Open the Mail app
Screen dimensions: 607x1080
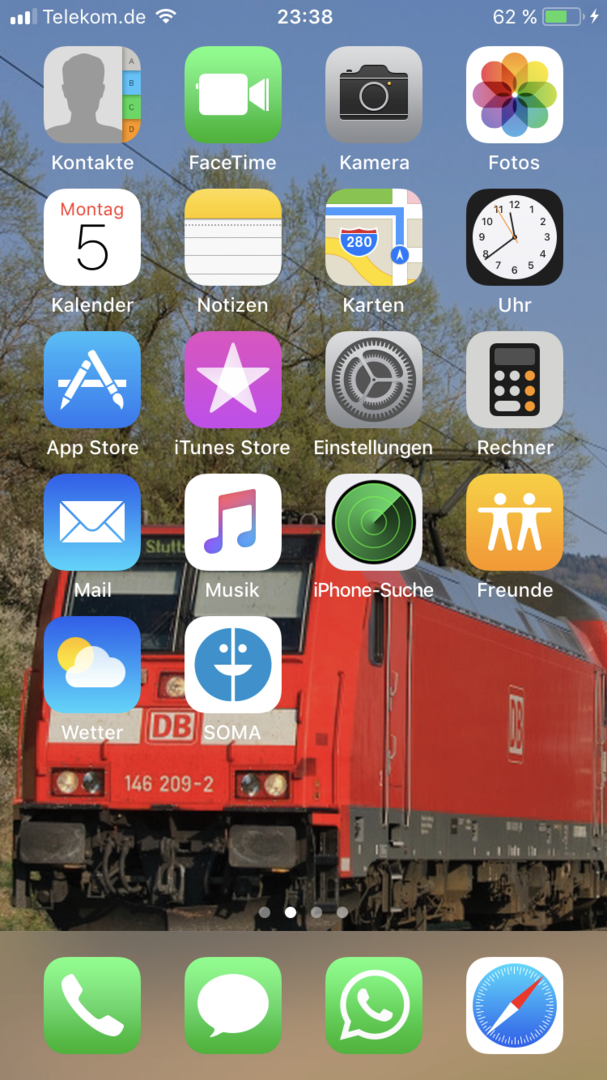[x=92, y=522]
